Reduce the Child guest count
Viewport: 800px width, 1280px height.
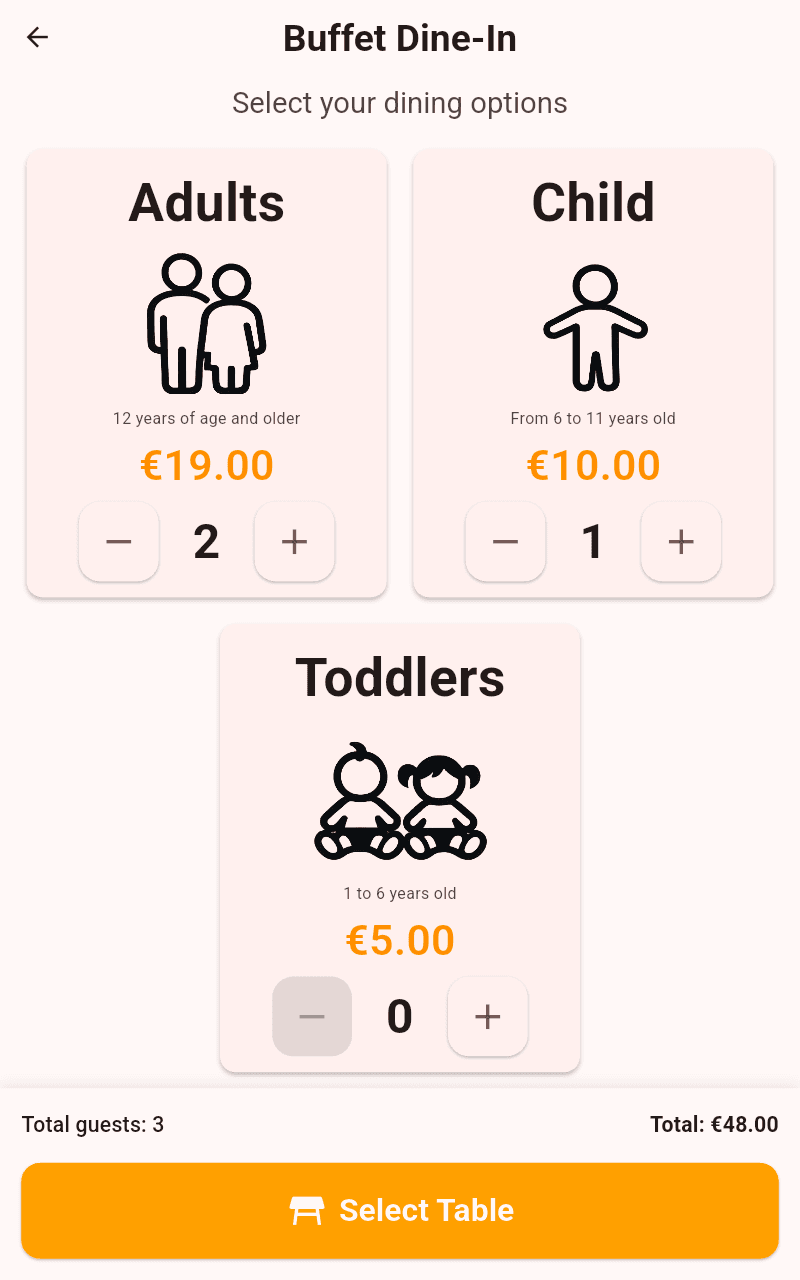click(x=505, y=542)
